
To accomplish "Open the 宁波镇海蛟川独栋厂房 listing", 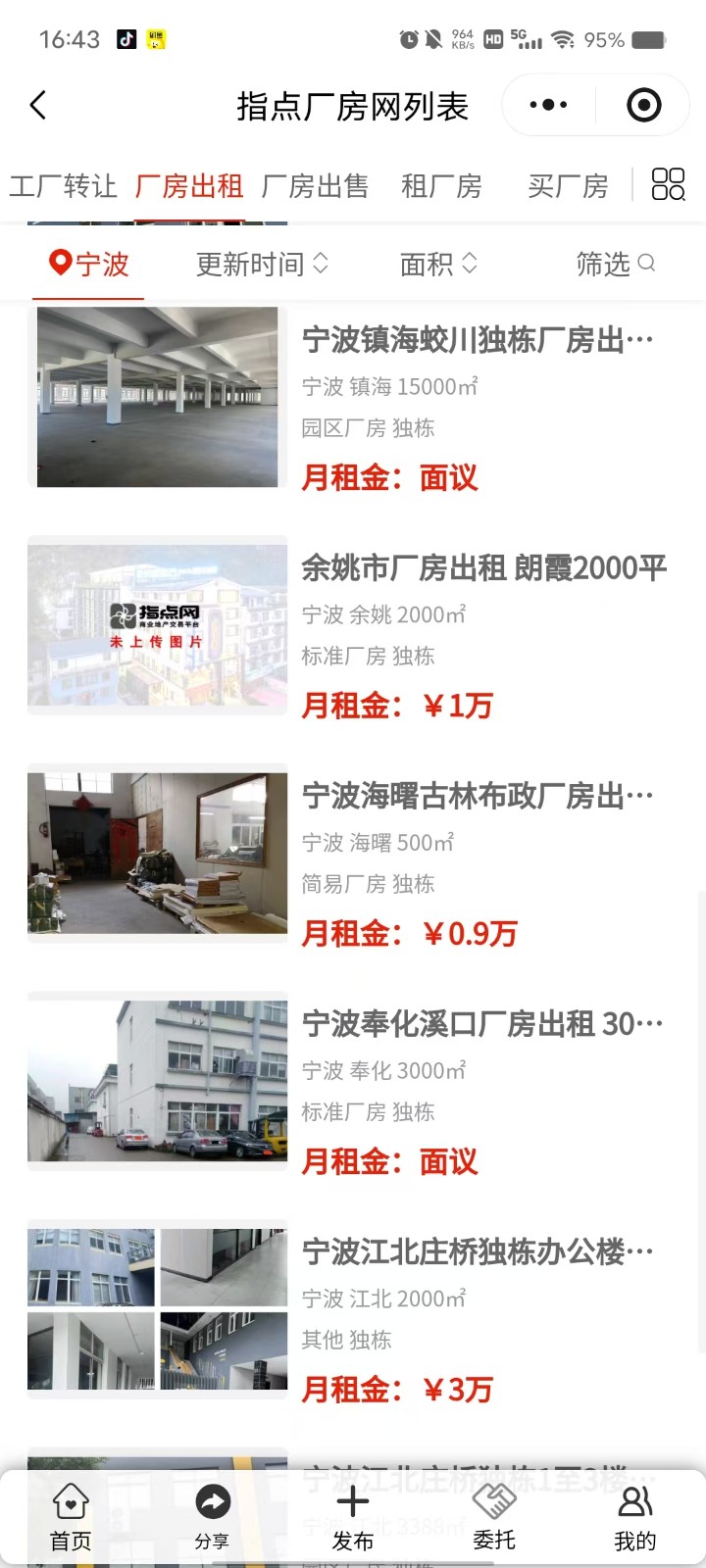I will [x=478, y=340].
